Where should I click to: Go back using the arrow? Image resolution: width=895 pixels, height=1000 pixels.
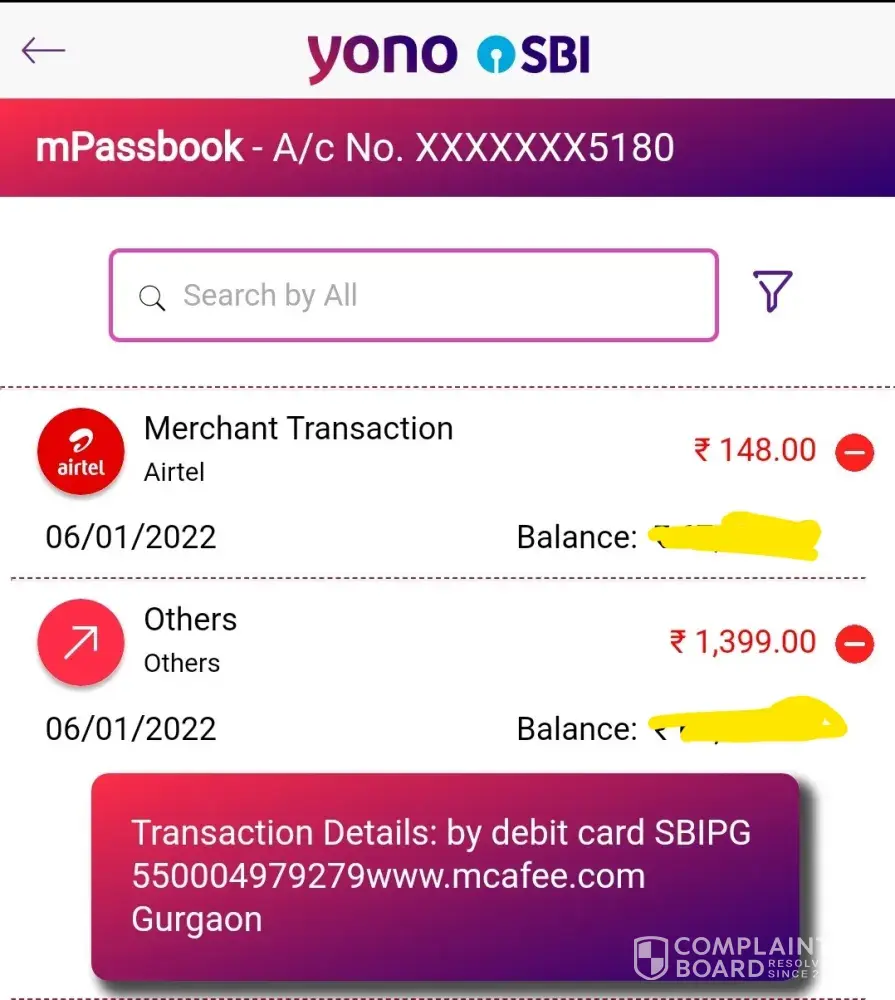(x=43, y=51)
